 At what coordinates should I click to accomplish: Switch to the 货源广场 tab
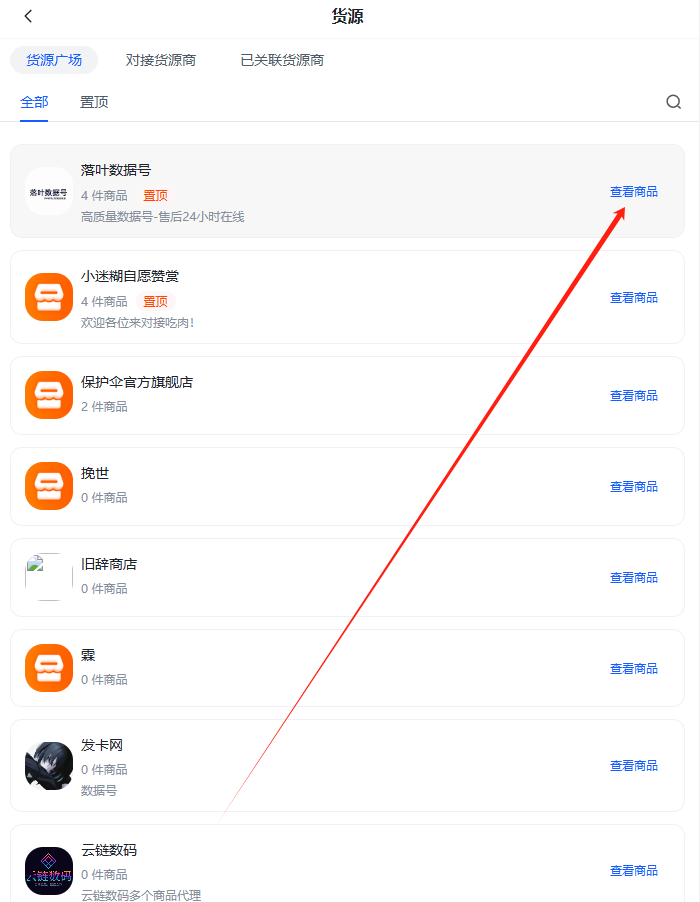click(x=54, y=60)
